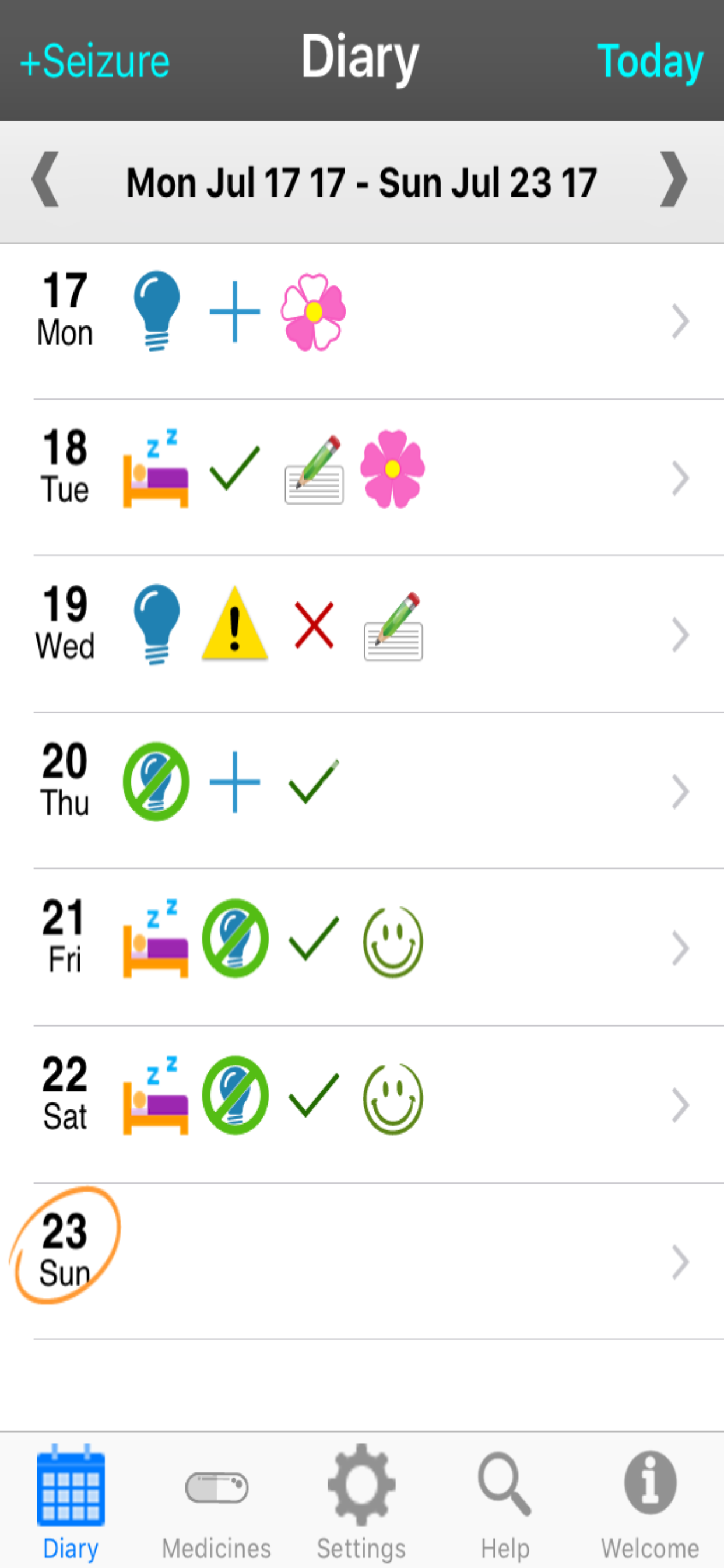Go to the previous week
Image resolution: width=724 pixels, height=1568 pixels.
[45, 180]
